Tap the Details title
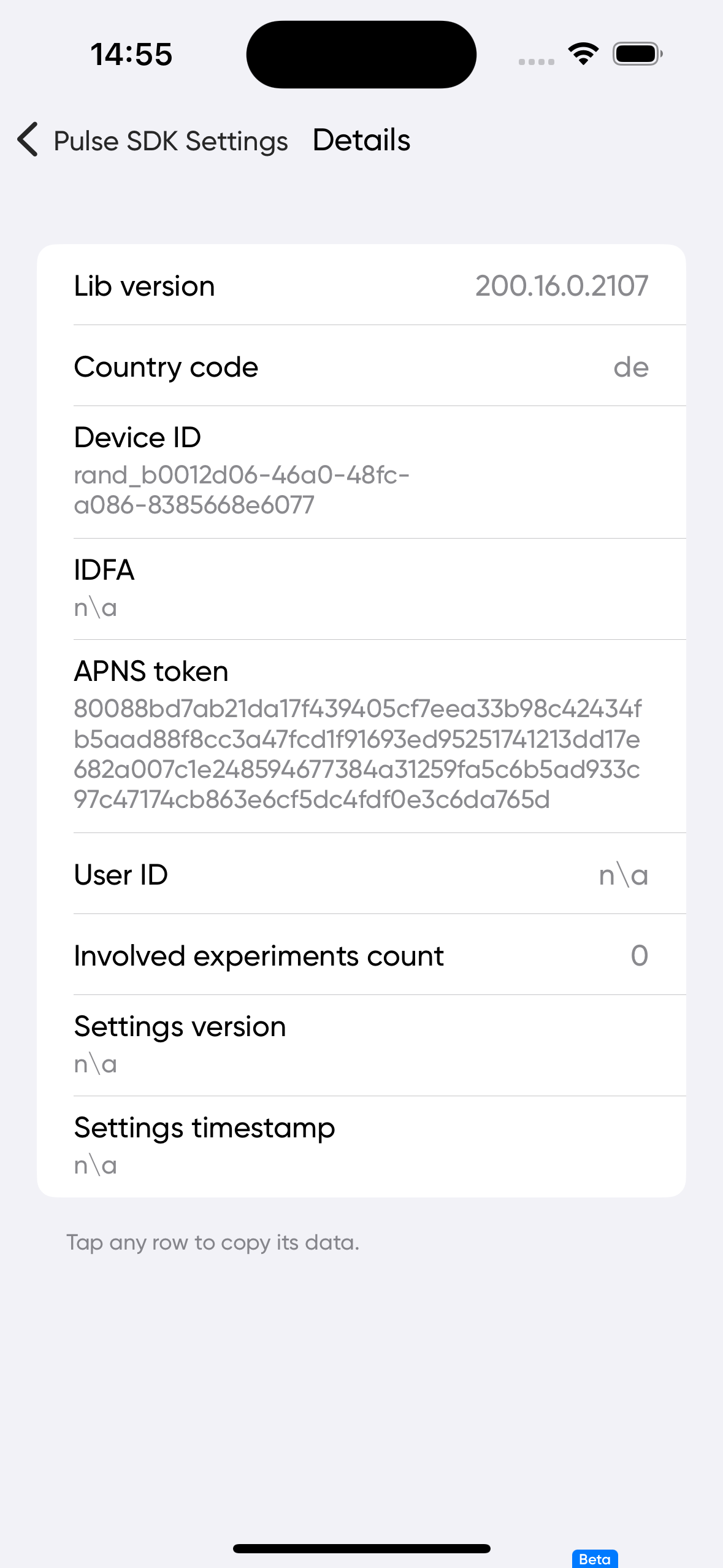 (x=361, y=140)
